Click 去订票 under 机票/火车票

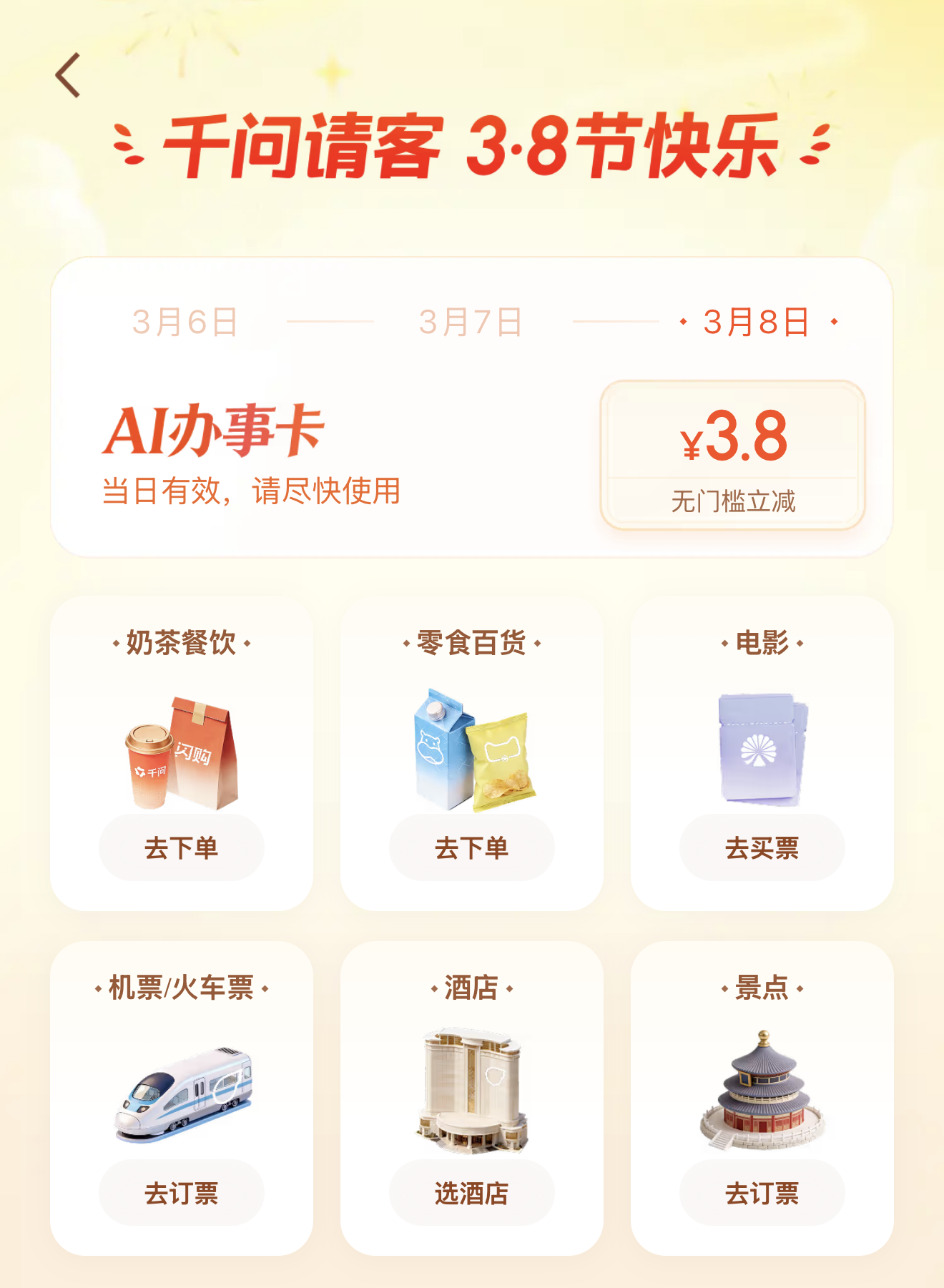(180, 1192)
